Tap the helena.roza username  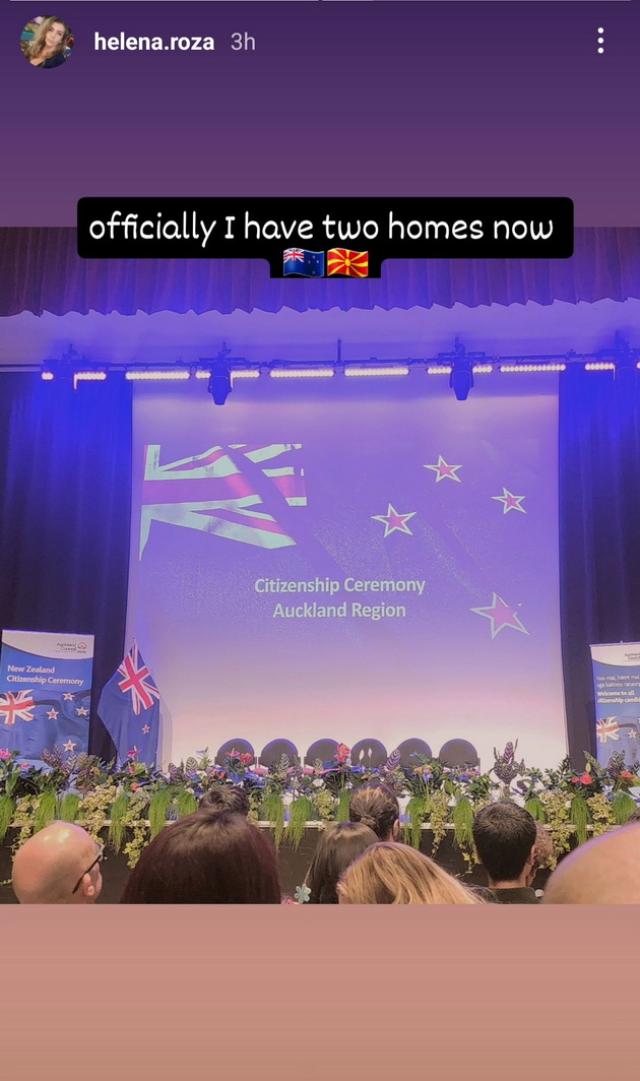153,42
